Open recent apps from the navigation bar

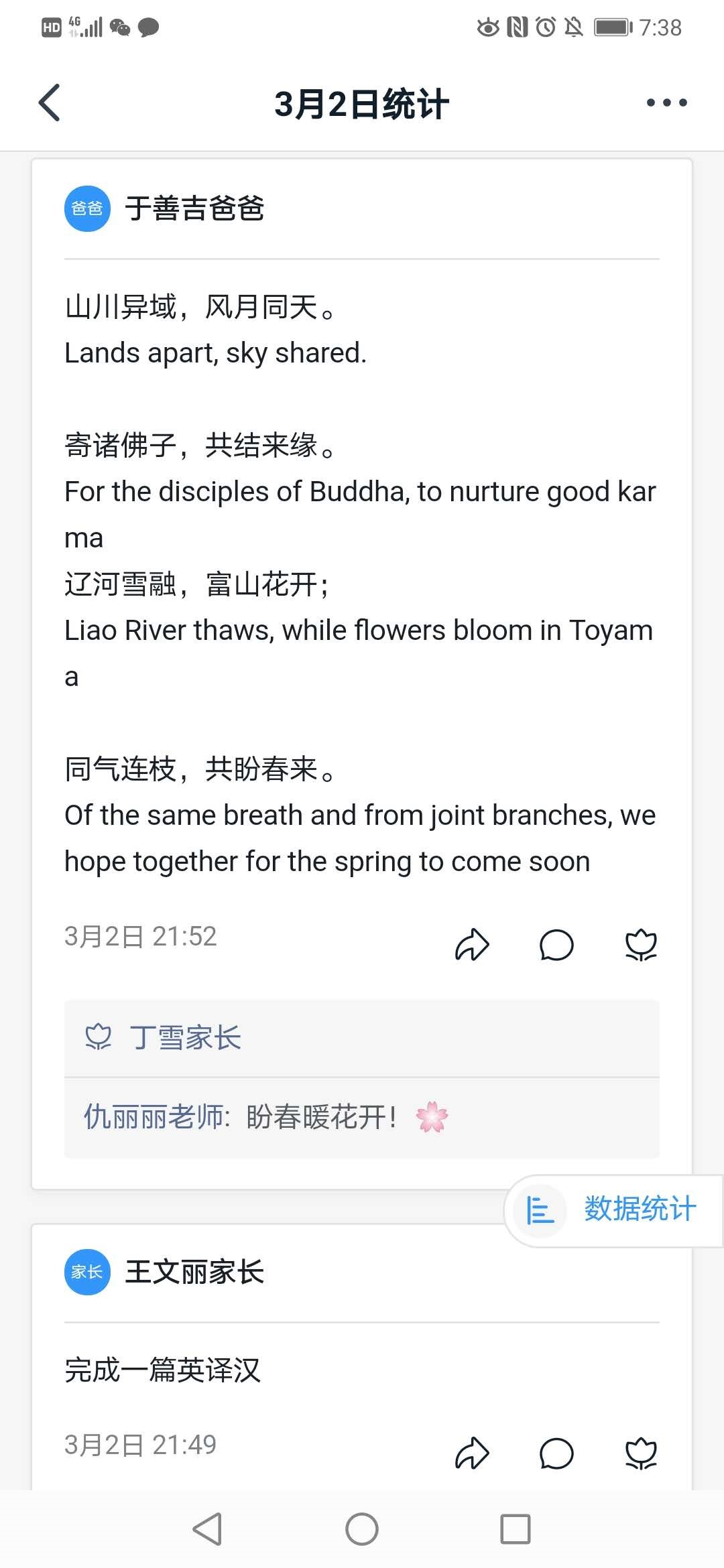tap(515, 1529)
